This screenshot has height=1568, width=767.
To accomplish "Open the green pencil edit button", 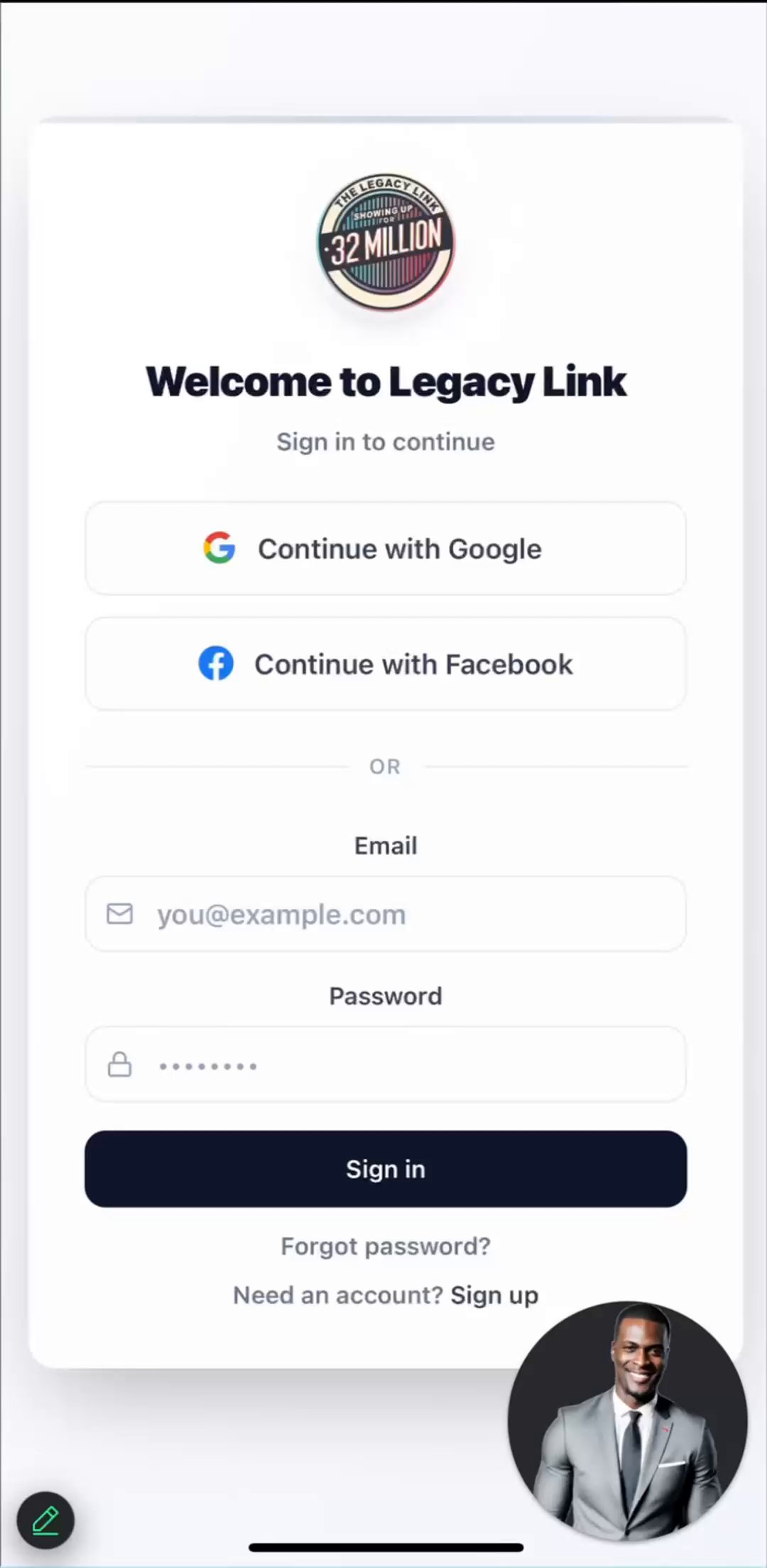I will tap(45, 1520).
